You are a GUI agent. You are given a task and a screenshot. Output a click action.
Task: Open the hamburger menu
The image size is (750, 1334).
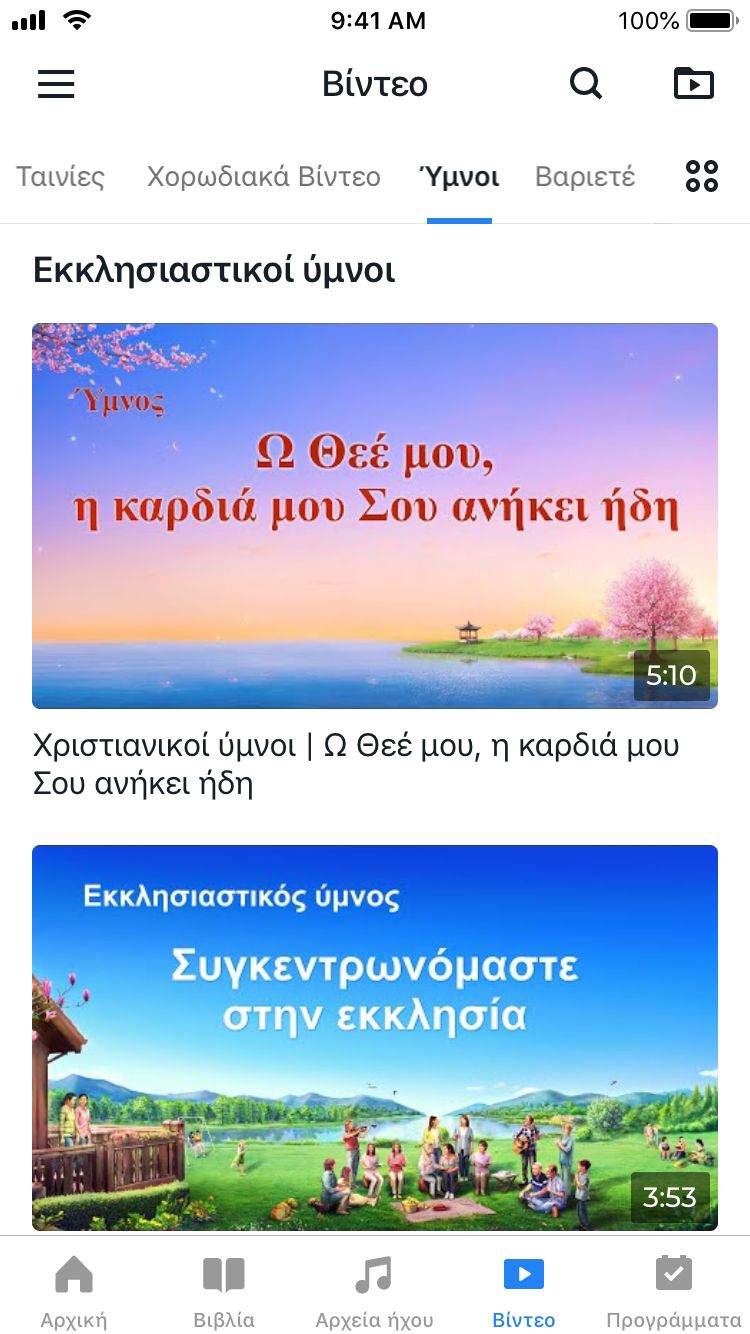56,84
